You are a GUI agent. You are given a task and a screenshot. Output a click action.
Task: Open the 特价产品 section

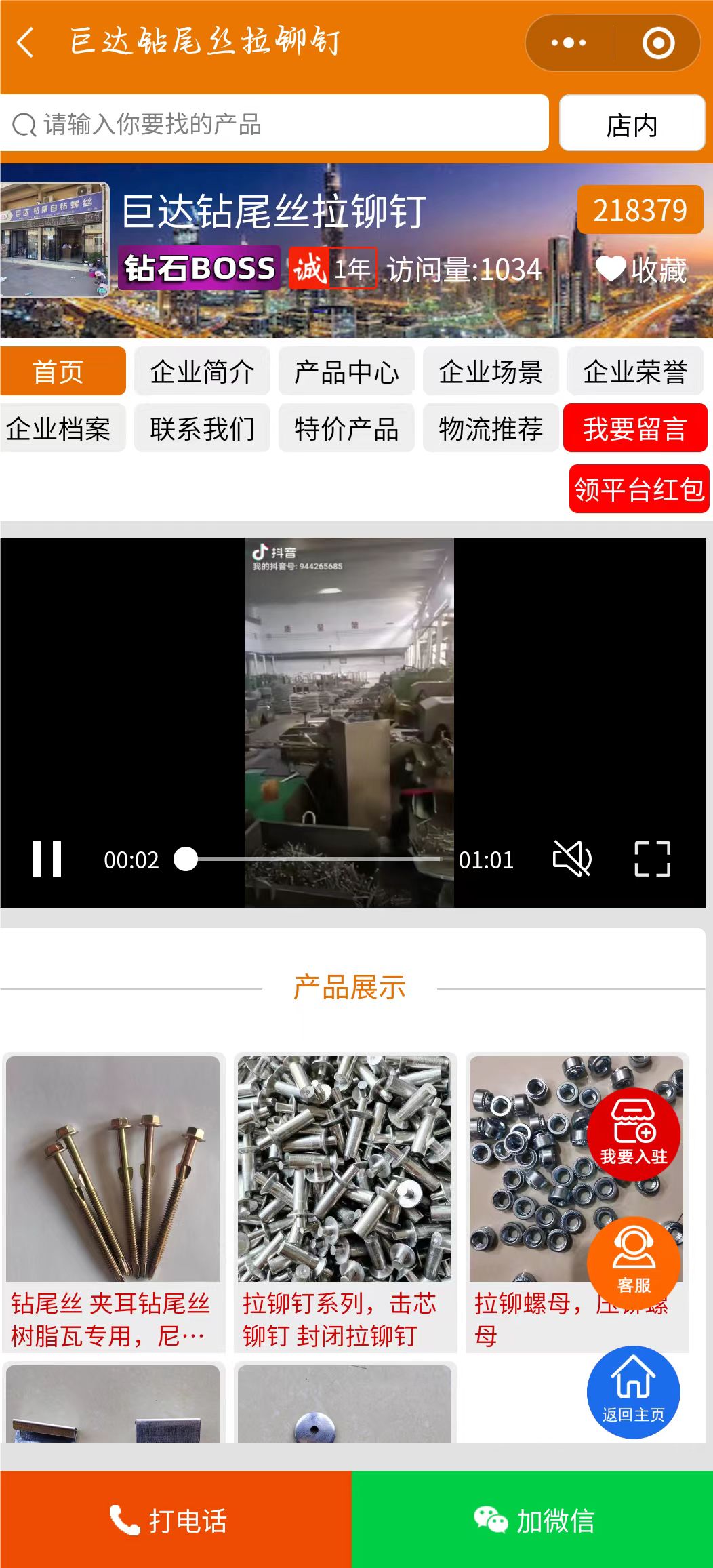coord(346,428)
